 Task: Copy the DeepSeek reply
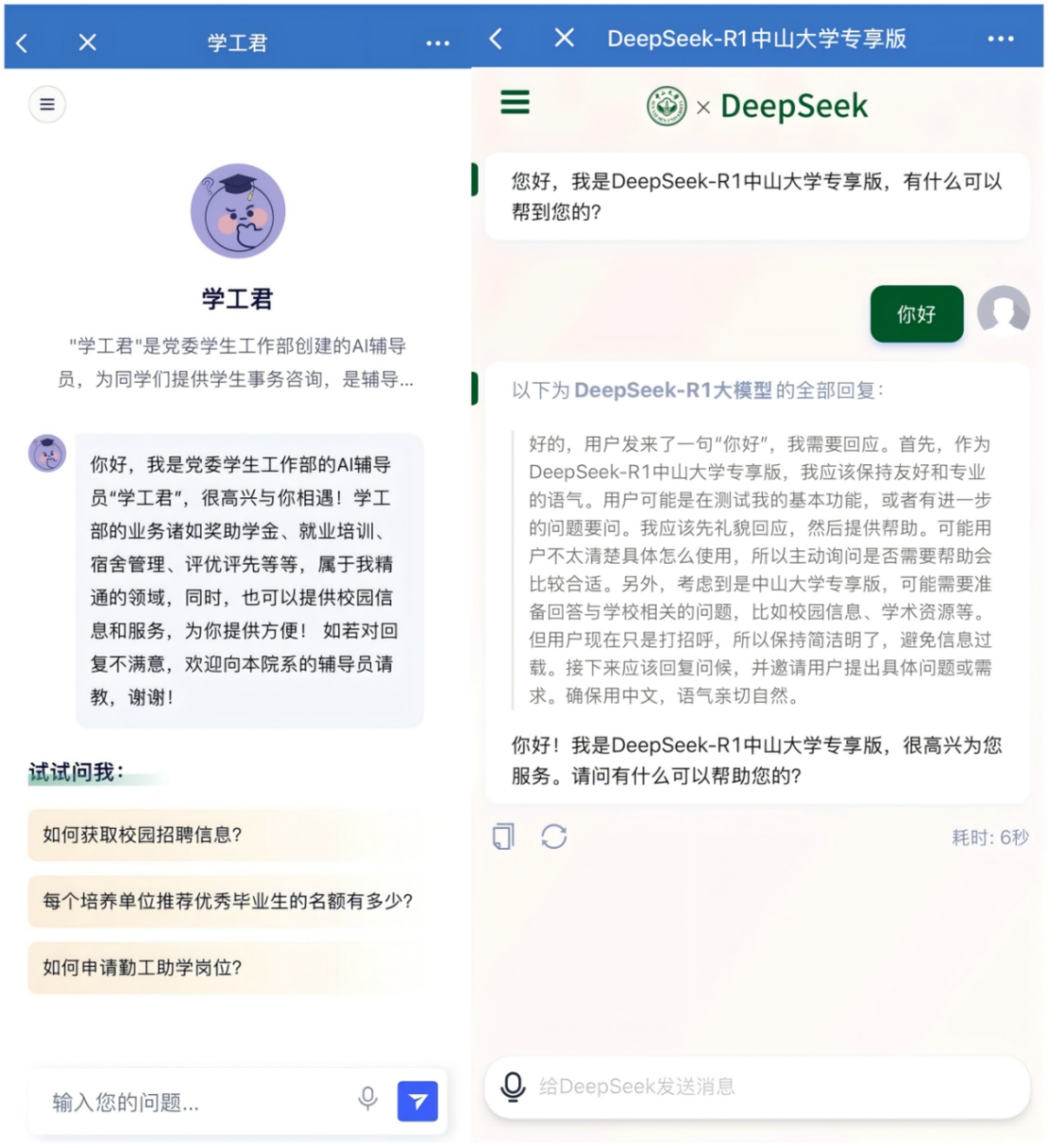503,836
